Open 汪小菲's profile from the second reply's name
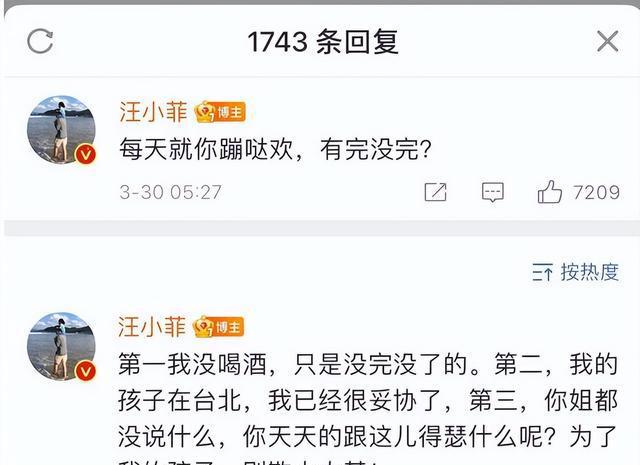 tap(152, 327)
